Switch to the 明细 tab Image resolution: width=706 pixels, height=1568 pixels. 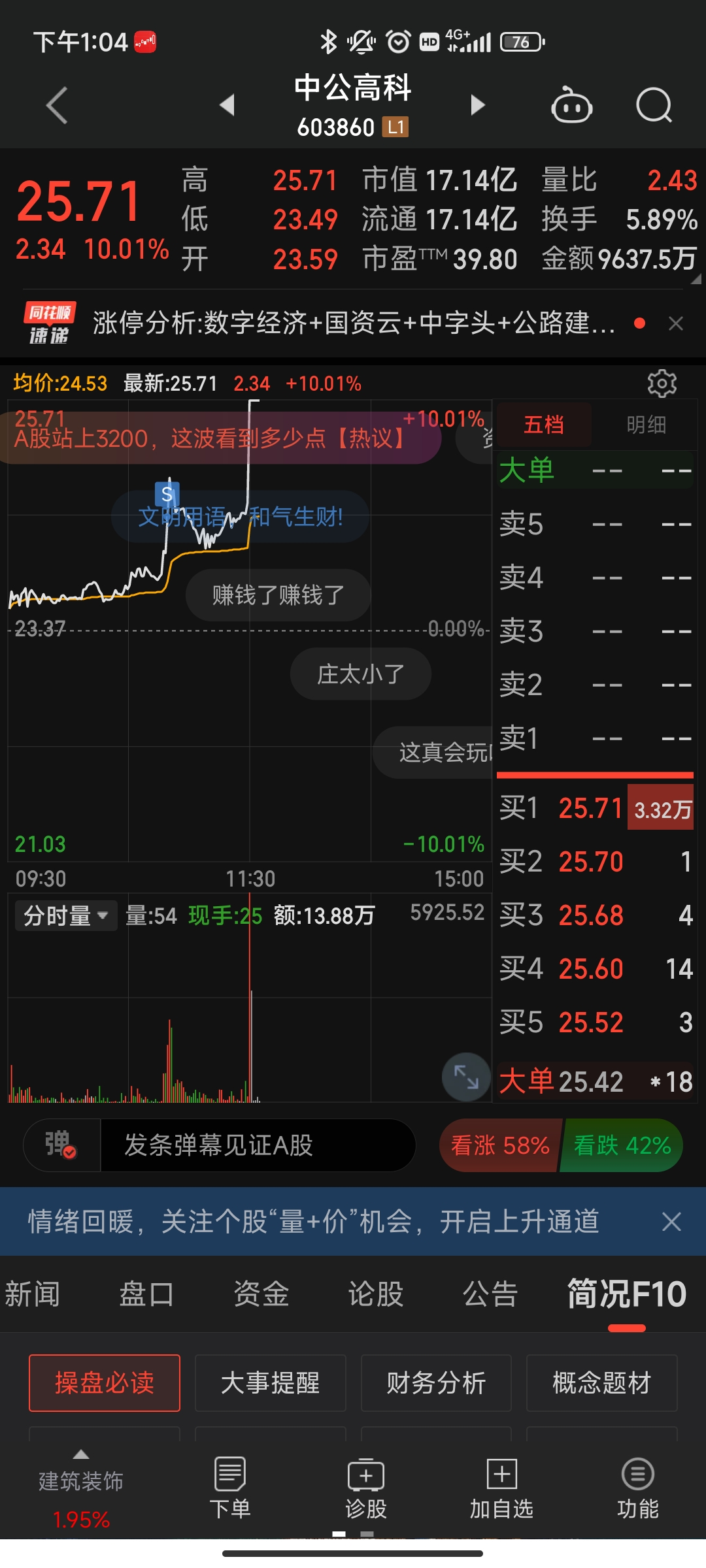click(x=646, y=425)
